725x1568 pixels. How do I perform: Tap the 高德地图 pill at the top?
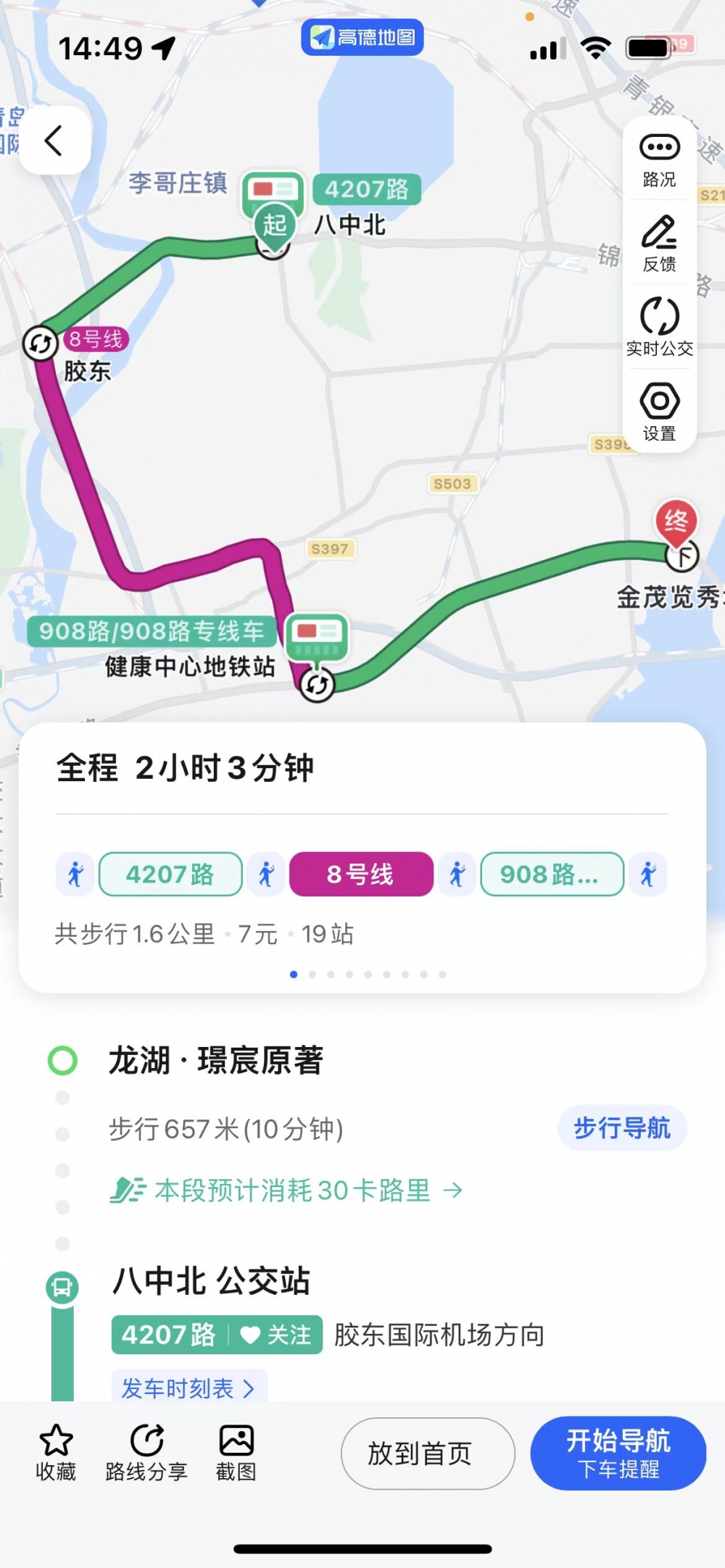click(362, 38)
